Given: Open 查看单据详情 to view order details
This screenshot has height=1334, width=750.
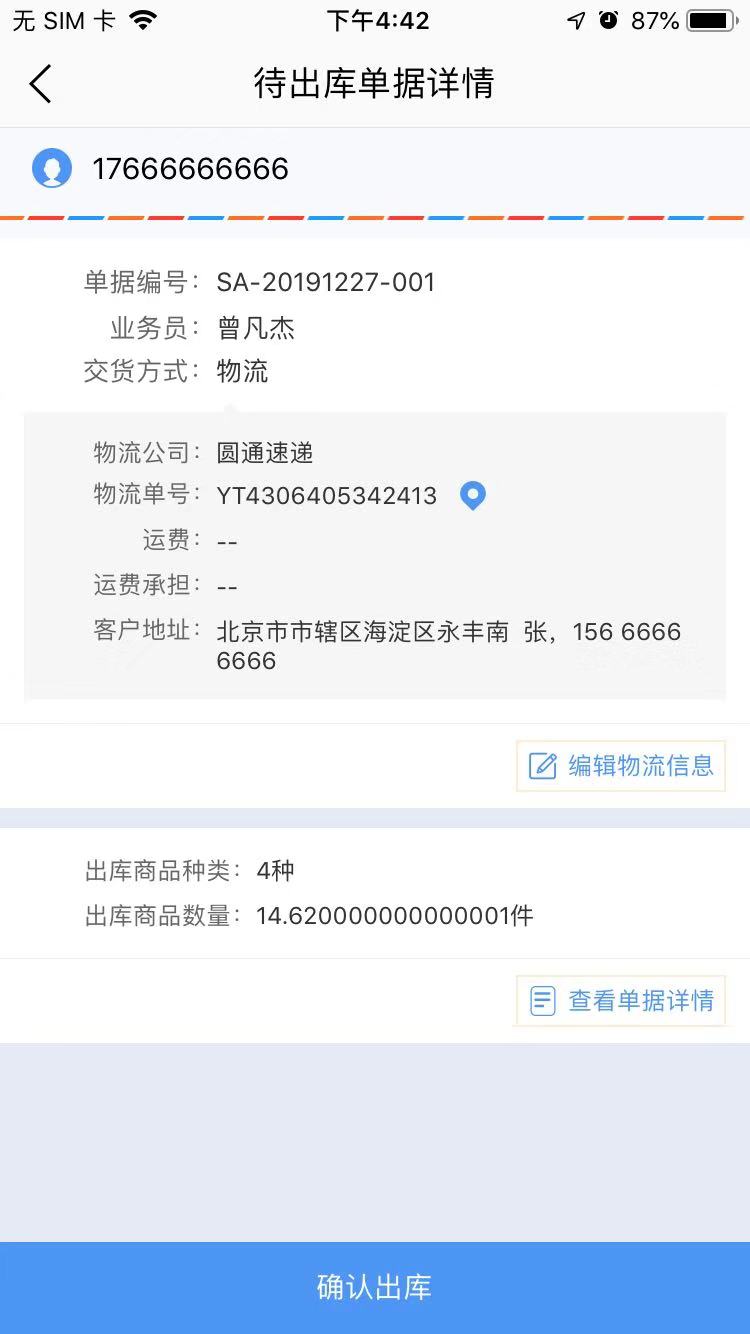Looking at the screenshot, I should click(x=620, y=1000).
